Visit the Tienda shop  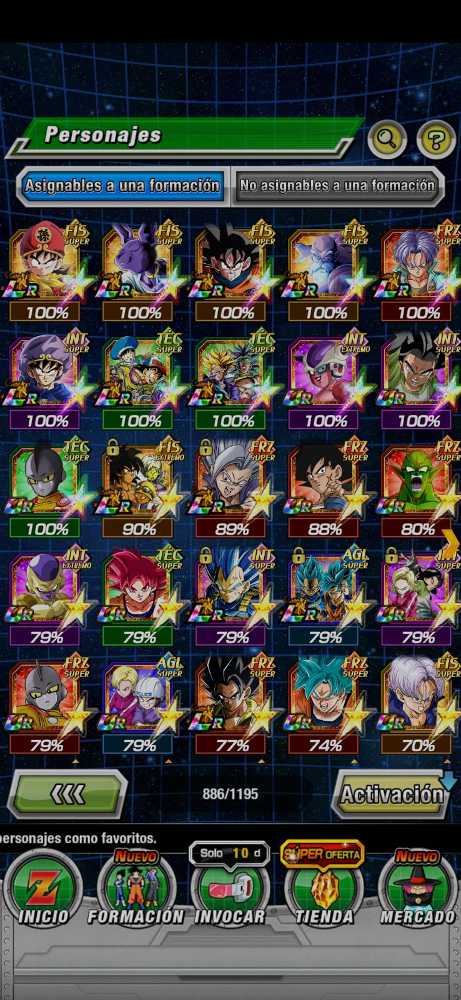pyautogui.click(x=324, y=886)
